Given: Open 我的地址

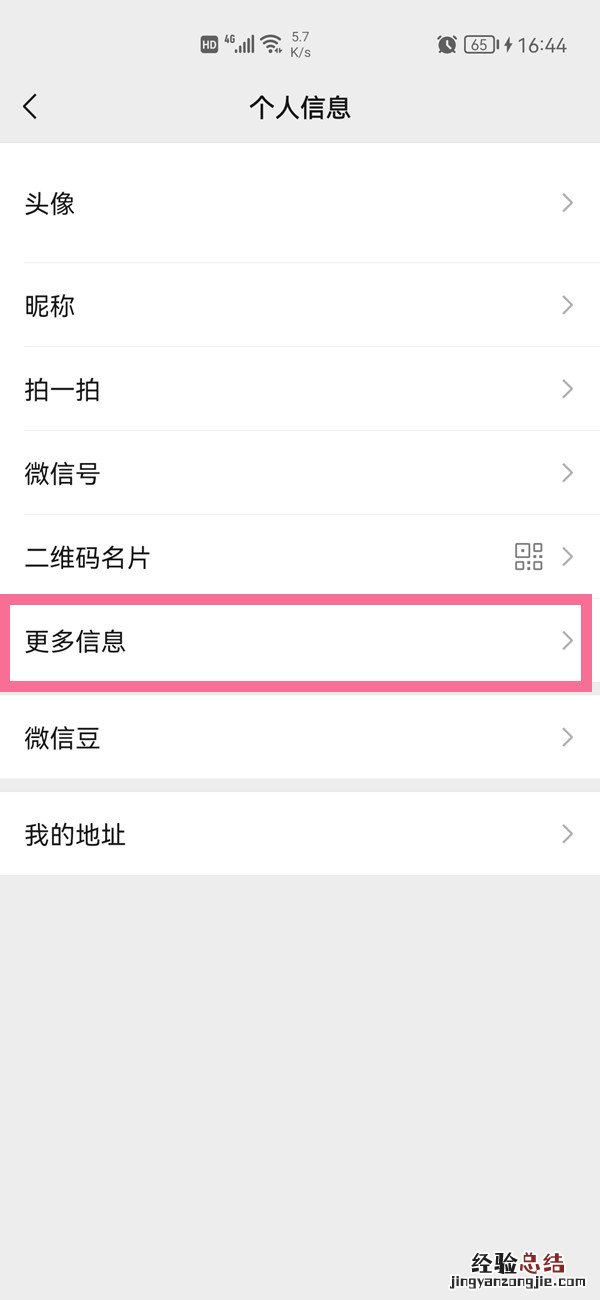Looking at the screenshot, I should point(300,834).
